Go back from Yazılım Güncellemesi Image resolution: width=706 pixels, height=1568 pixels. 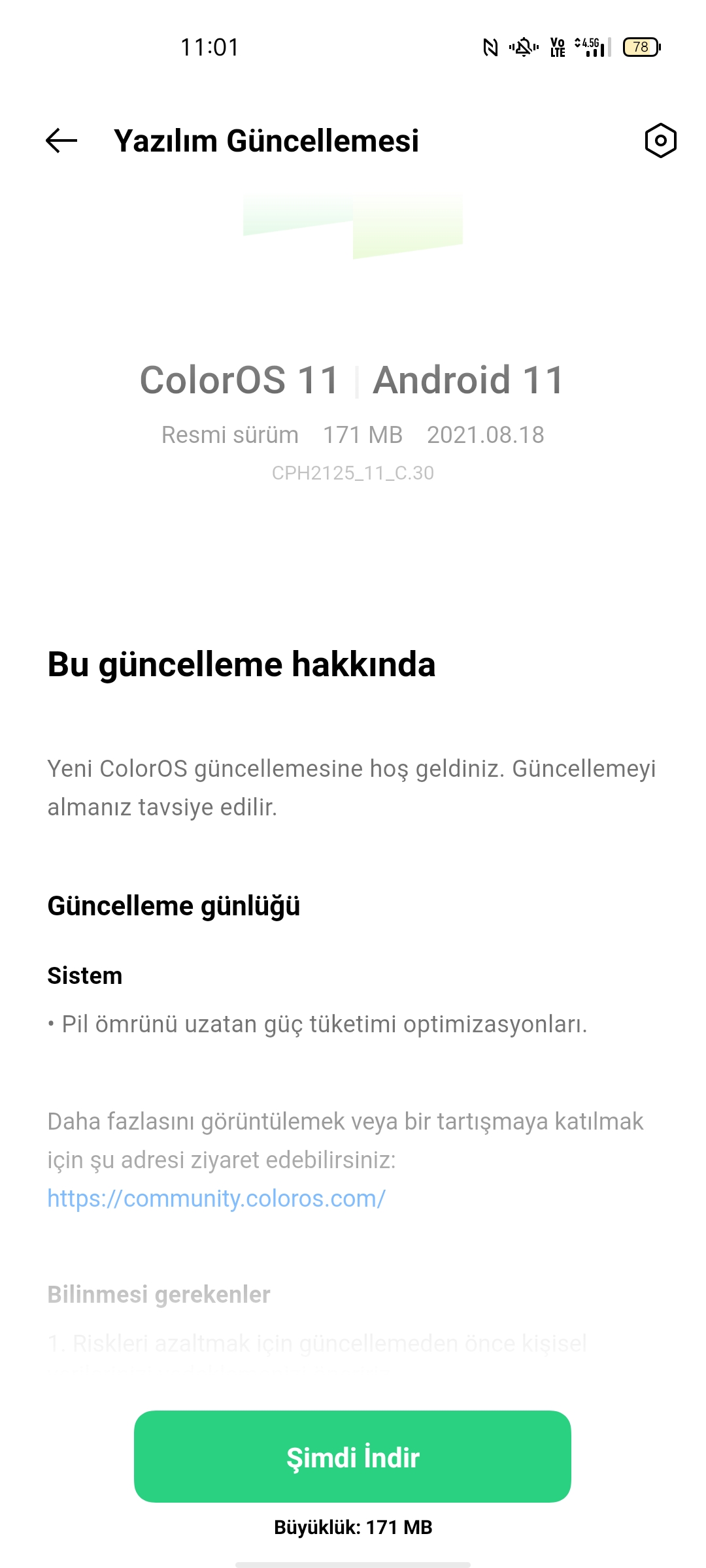coord(61,140)
